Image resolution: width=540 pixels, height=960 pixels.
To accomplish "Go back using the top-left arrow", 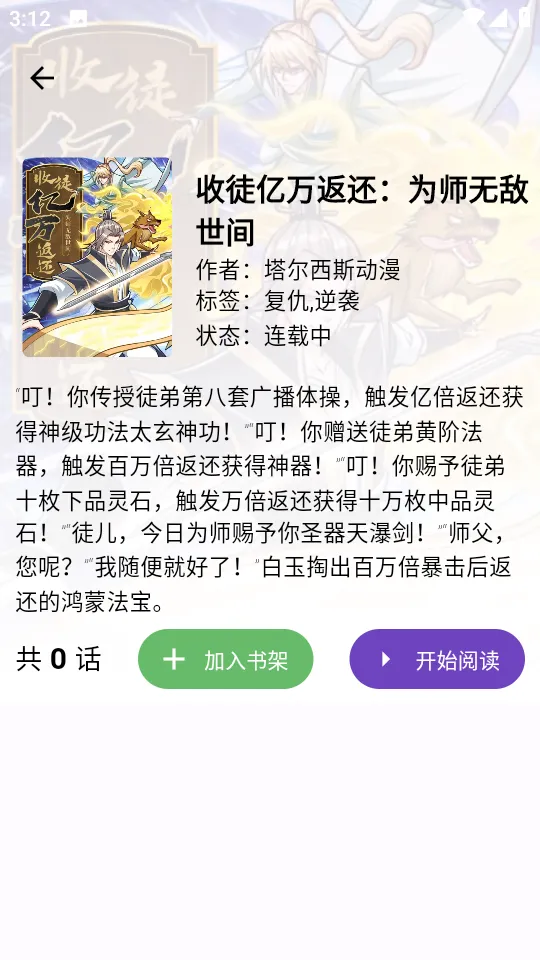I will click(42, 78).
